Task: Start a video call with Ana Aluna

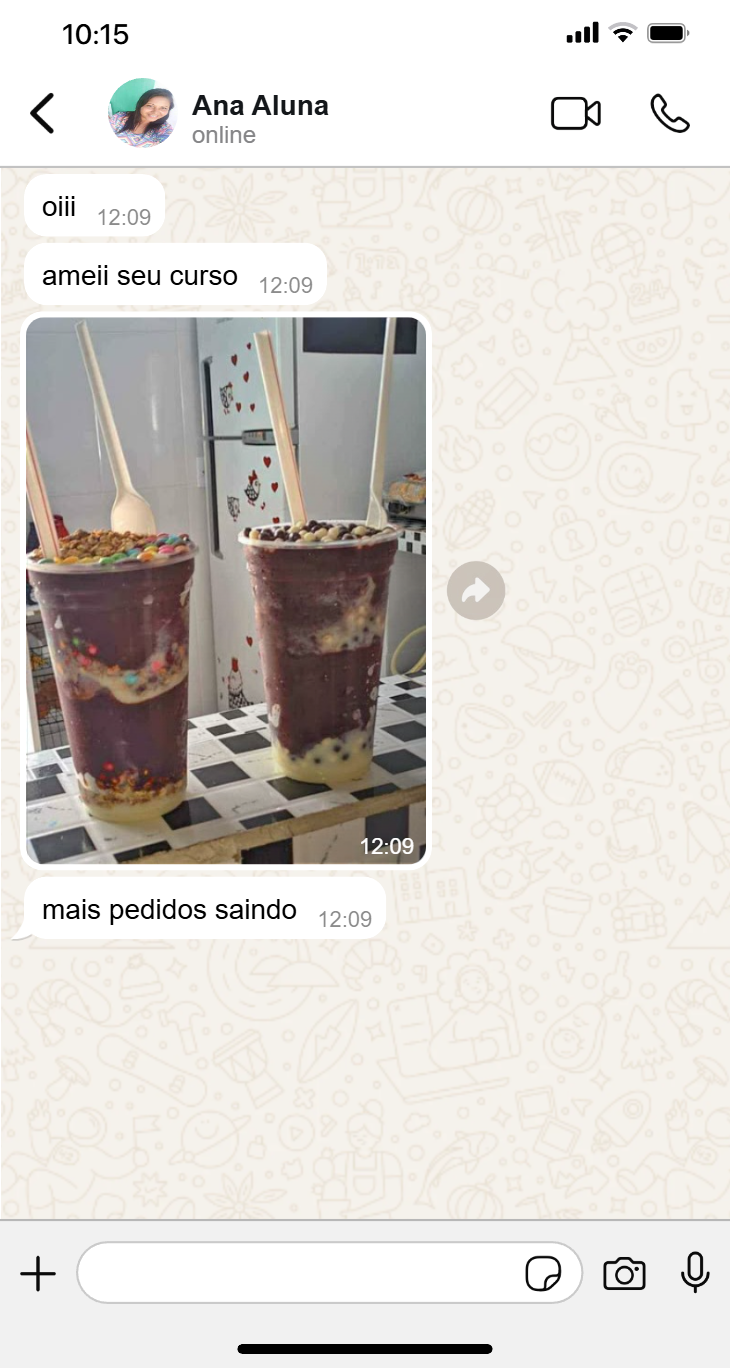Action: pos(576,114)
